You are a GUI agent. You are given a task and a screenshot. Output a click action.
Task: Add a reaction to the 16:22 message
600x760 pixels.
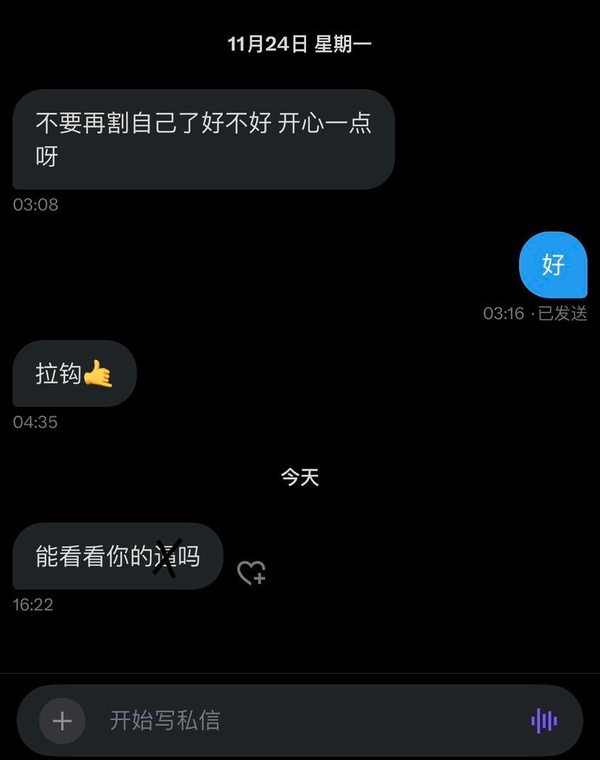click(251, 573)
